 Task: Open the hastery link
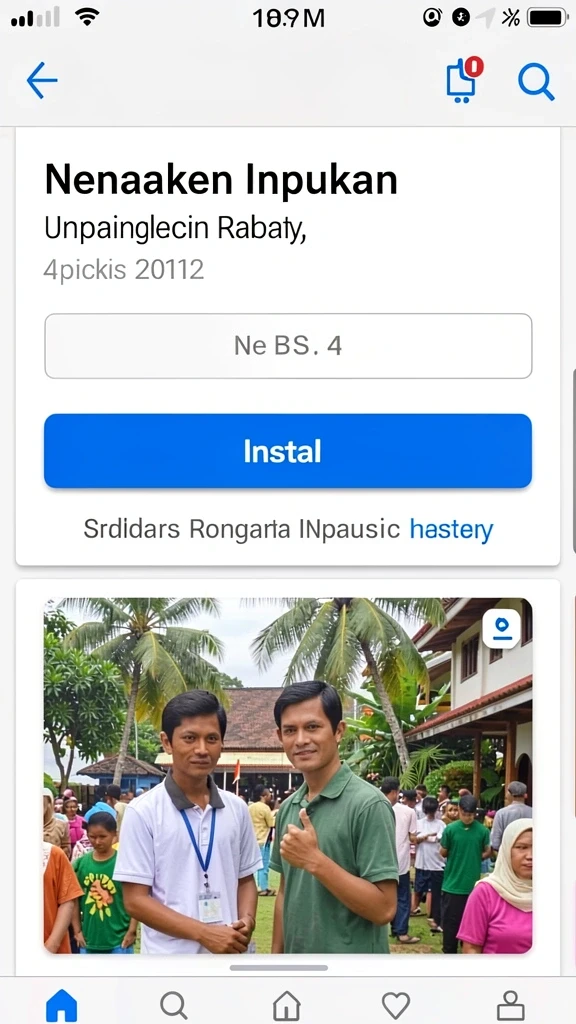click(x=451, y=529)
